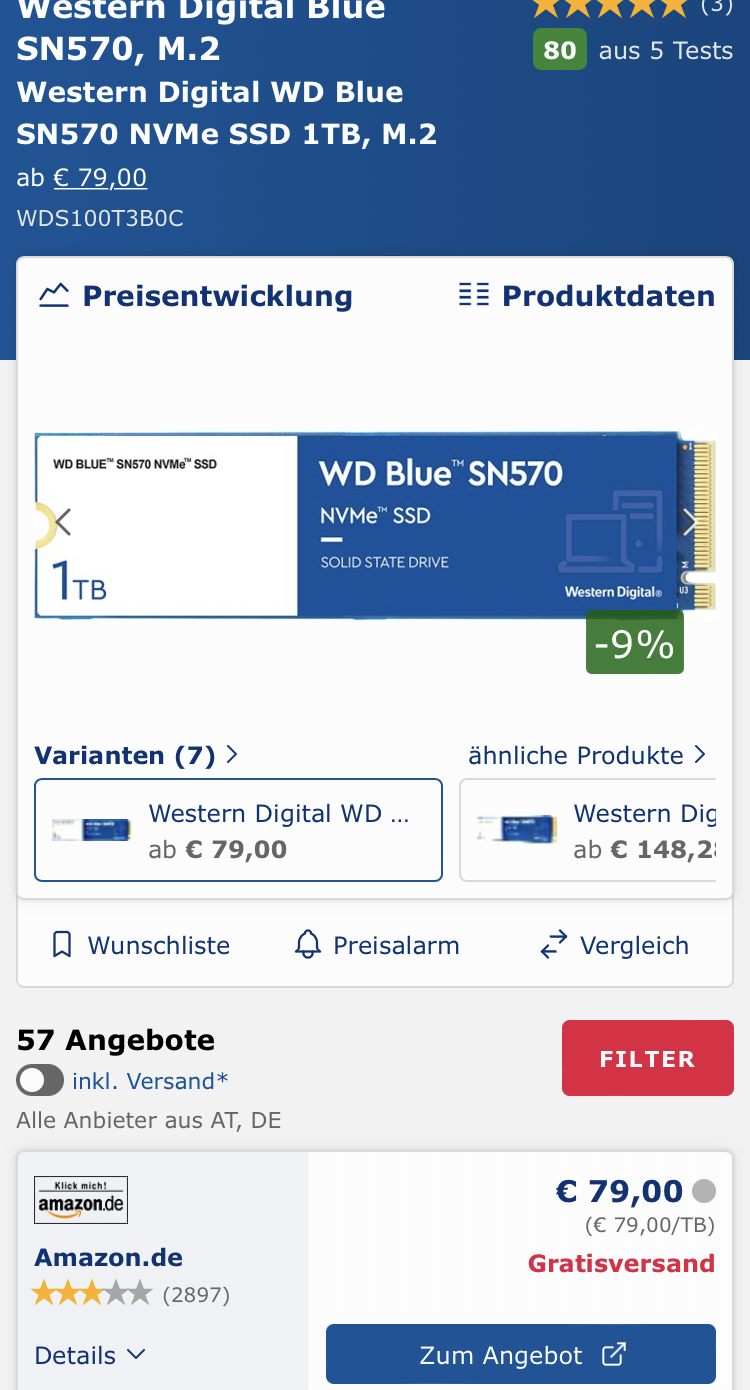Show next product image
Image resolution: width=750 pixels, height=1390 pixels.
pyautogui.click(x=690, y=522)
